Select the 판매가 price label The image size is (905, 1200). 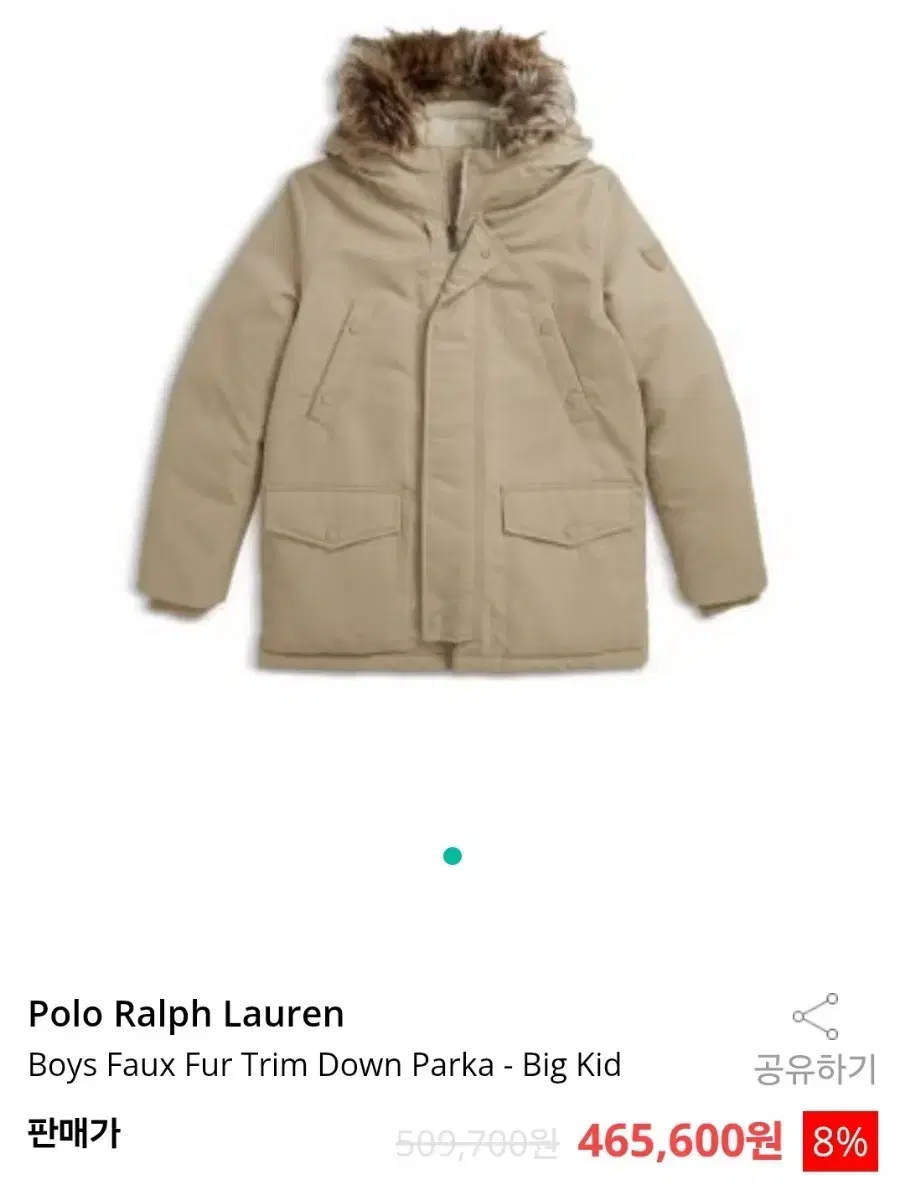coord(70,1136)
